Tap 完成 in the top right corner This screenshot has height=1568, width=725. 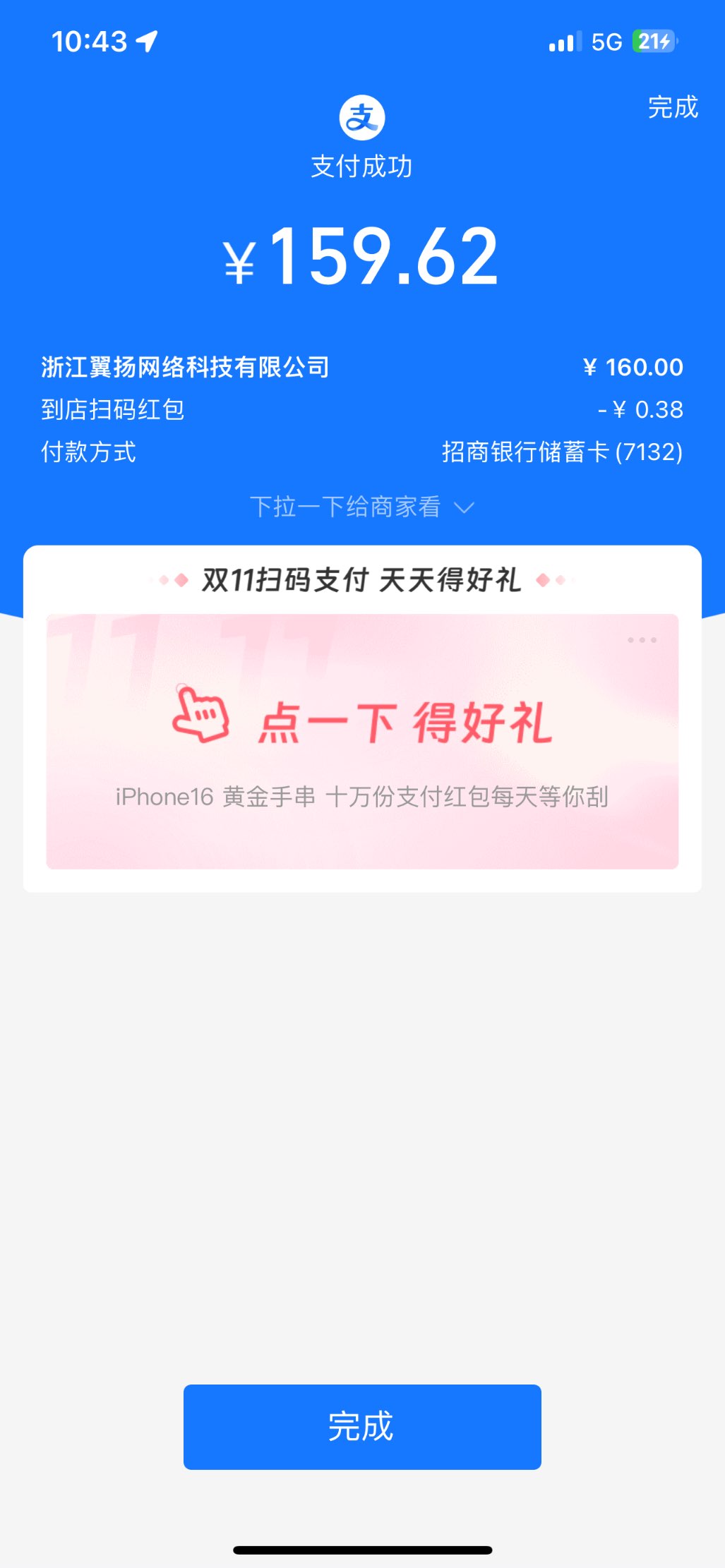point(672,107)
